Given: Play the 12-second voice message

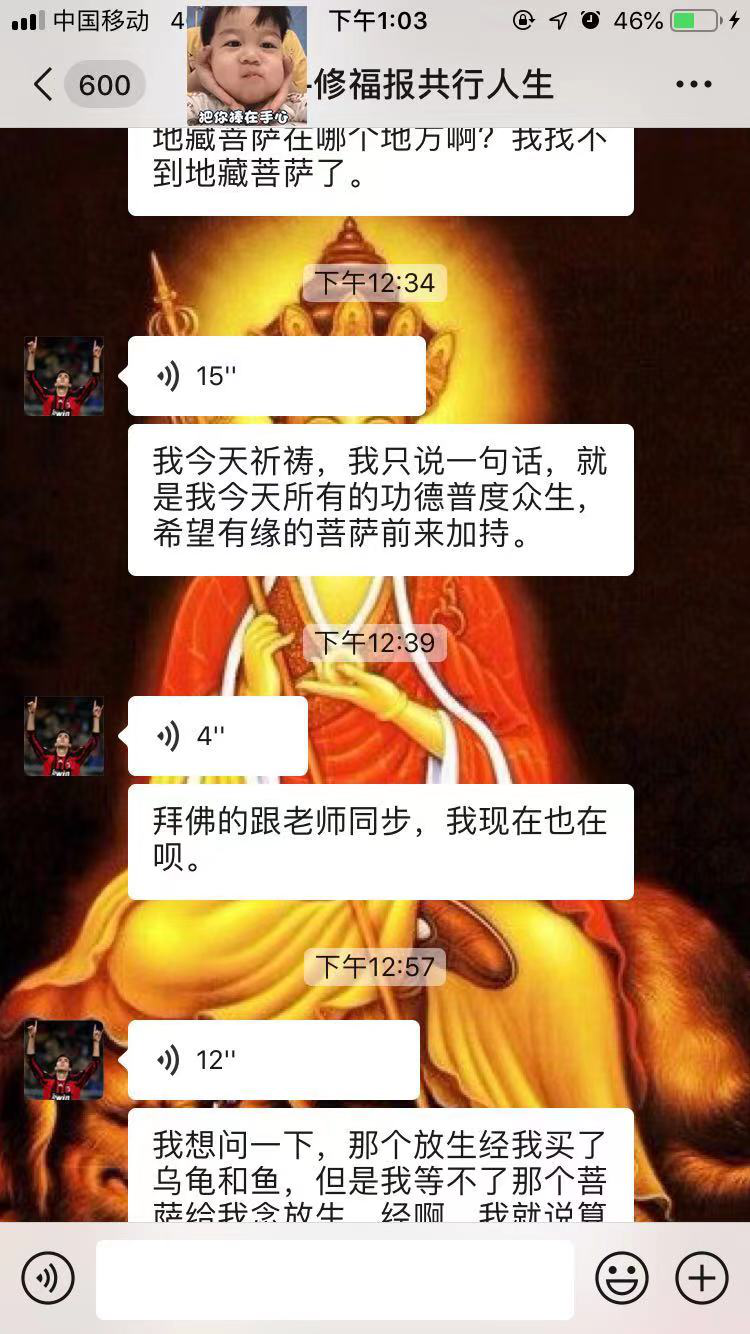Looking at the screenshot, I should (274, 1060).
